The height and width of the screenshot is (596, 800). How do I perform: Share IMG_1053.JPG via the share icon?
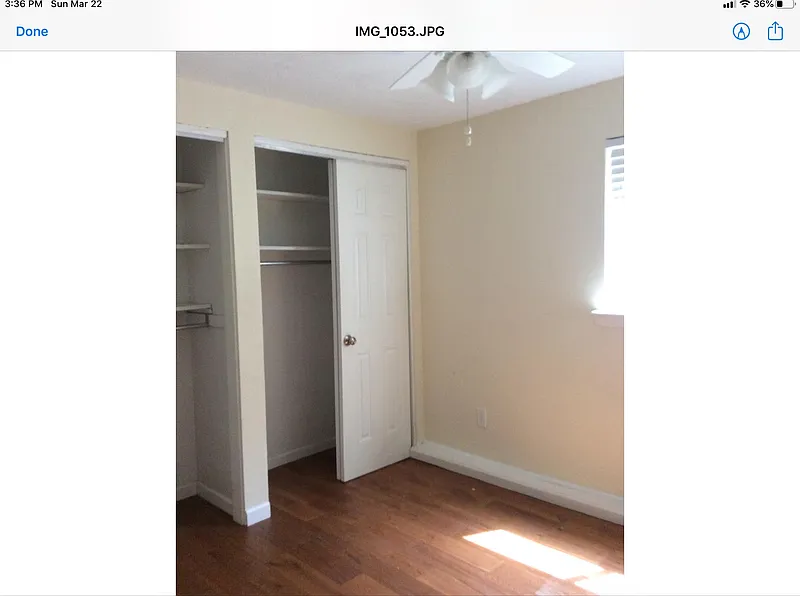click(775, 30)
